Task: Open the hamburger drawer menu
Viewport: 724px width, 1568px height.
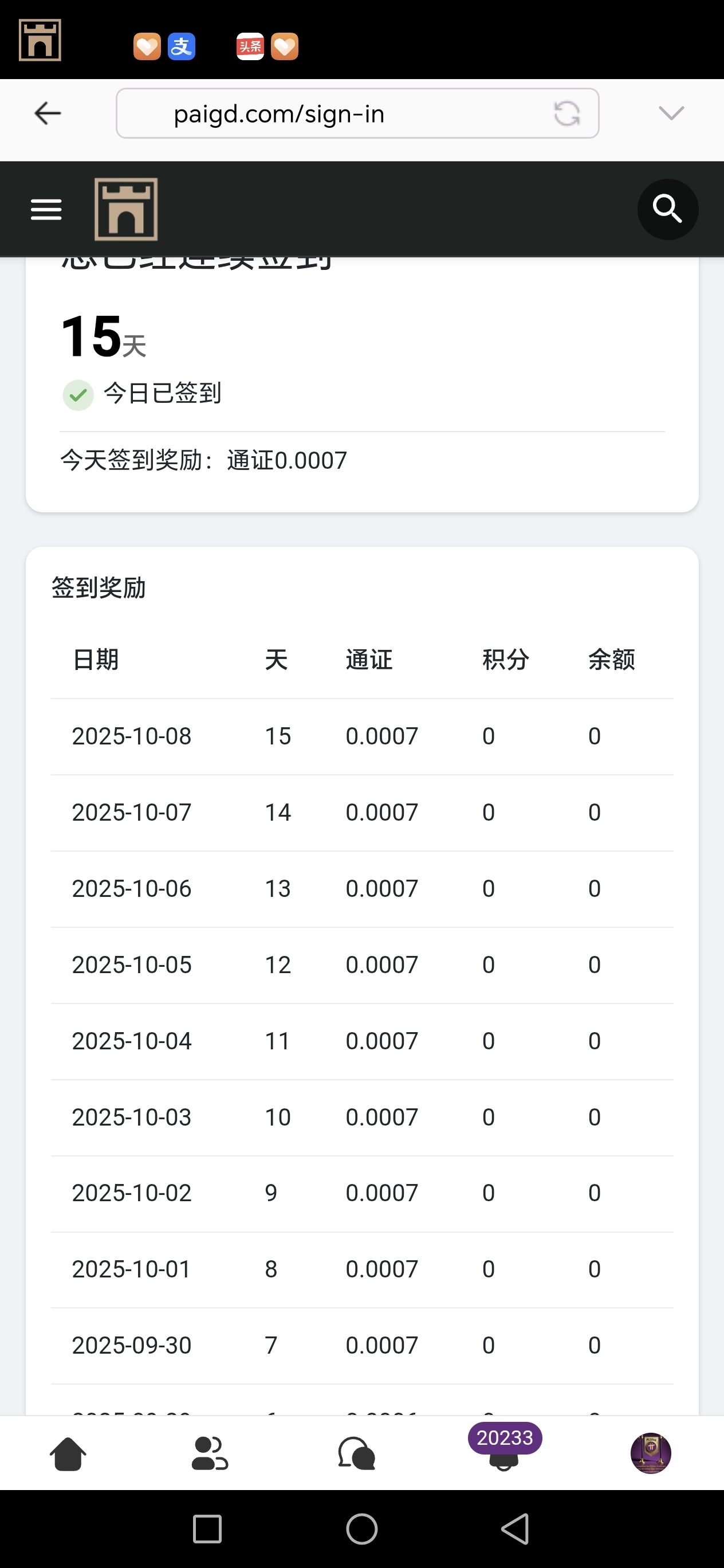Action: 46,209
